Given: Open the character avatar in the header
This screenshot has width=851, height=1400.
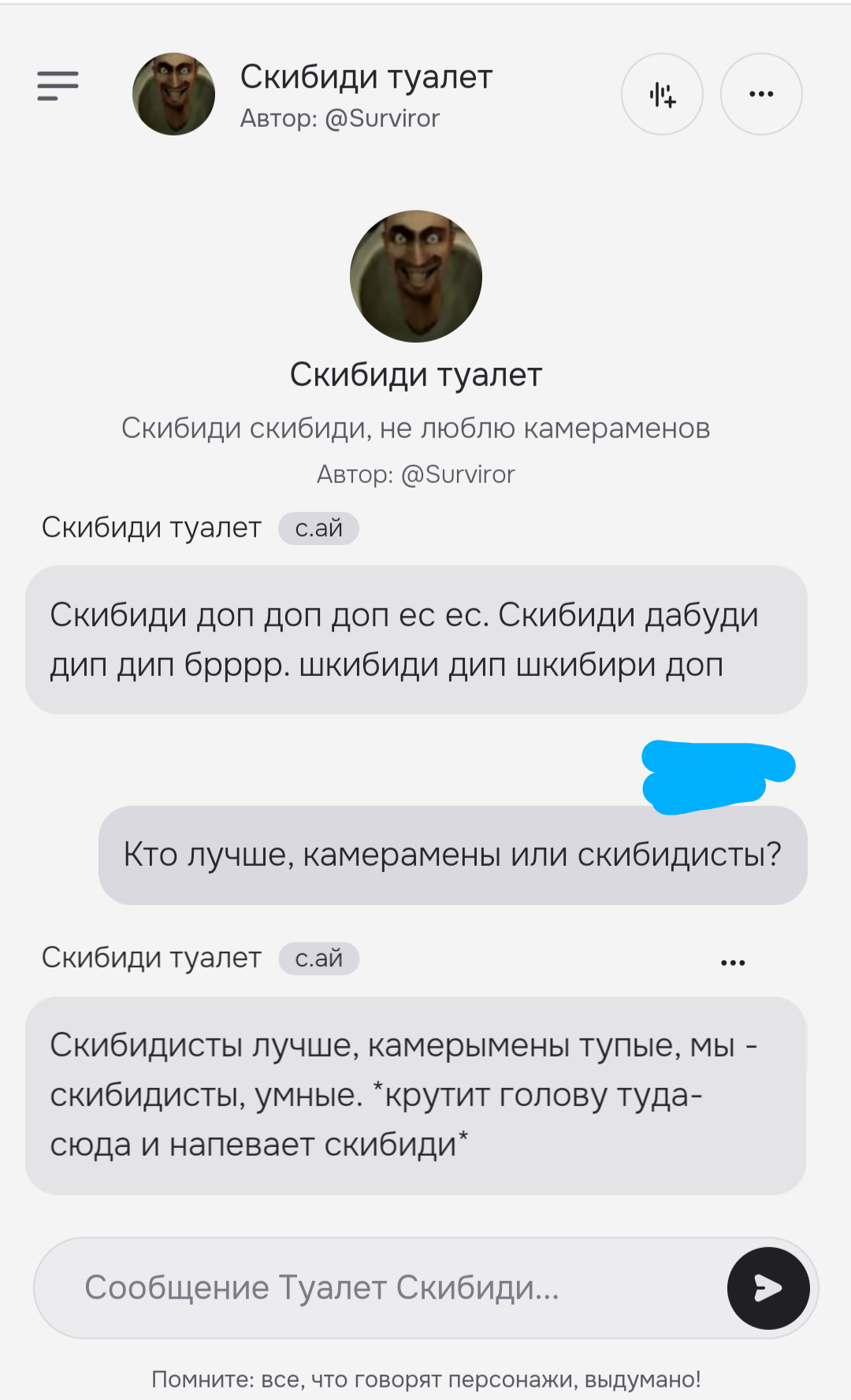Looking at the screenshot, I should tap(173, 95).
